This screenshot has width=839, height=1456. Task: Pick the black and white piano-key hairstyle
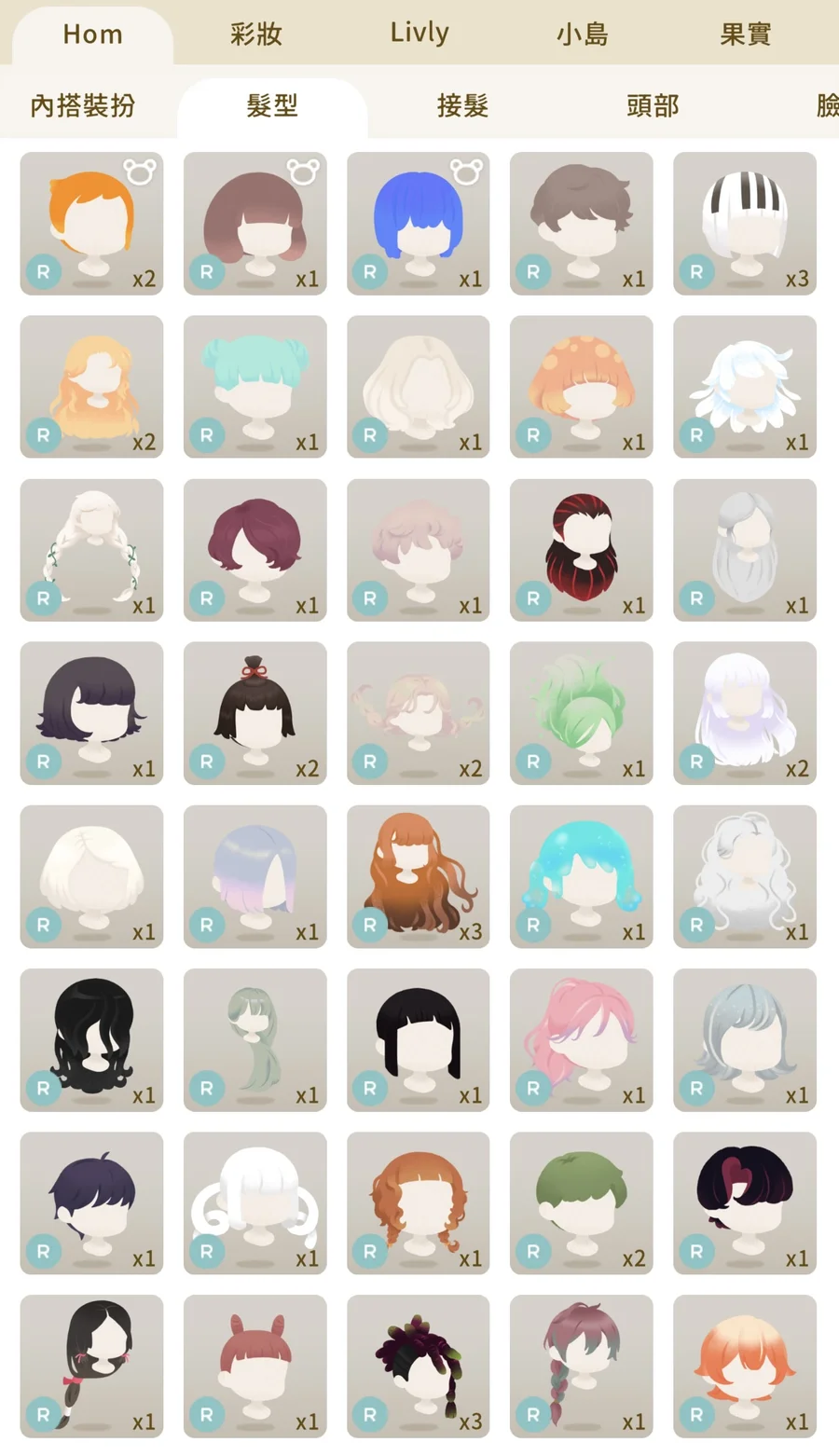coord(745,224)
